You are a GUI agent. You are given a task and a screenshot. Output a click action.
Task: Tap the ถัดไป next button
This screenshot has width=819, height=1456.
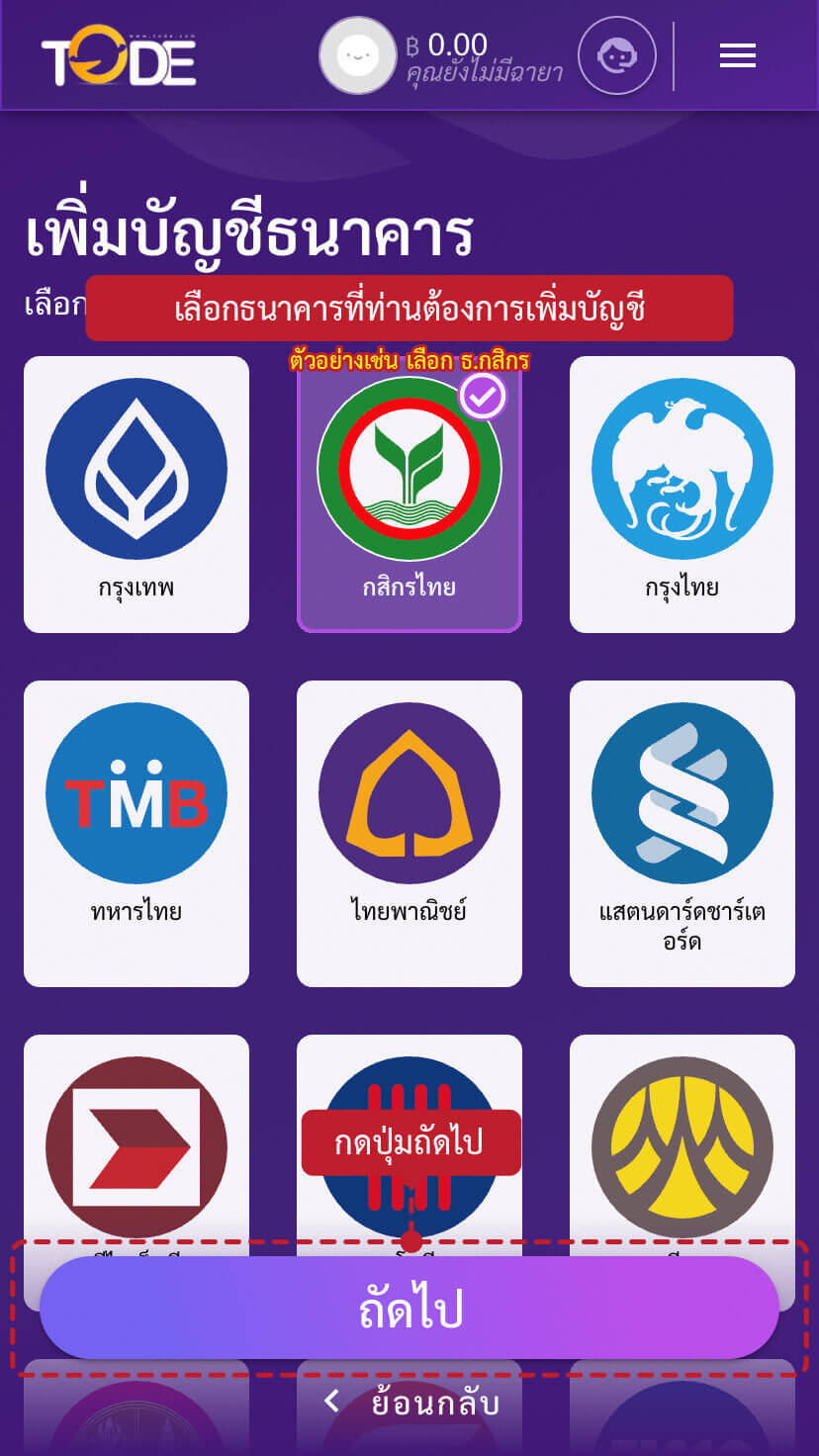pos(409,1308)
